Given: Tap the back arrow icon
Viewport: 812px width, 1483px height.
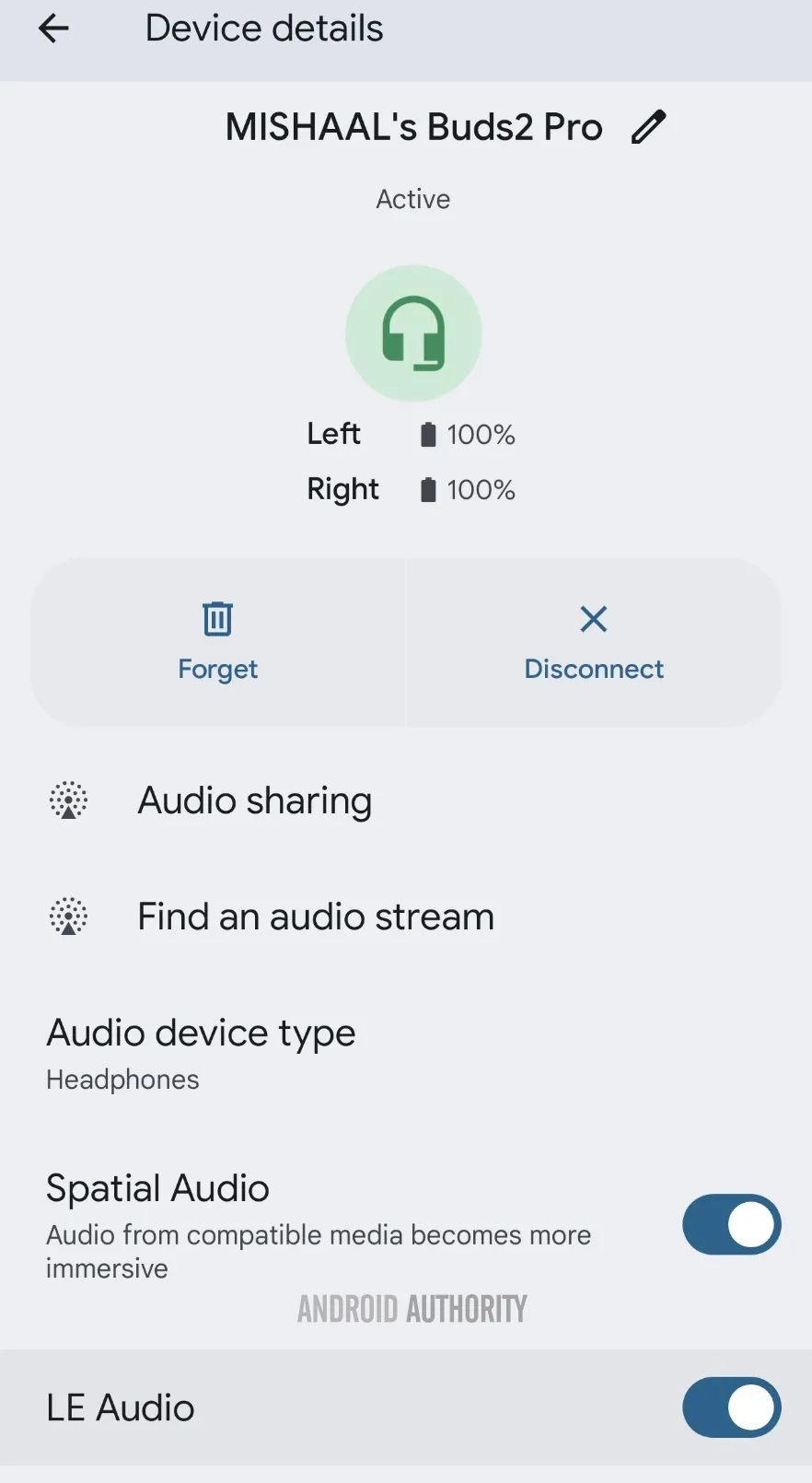Looking at the screenshot, I should click(52, 29).
